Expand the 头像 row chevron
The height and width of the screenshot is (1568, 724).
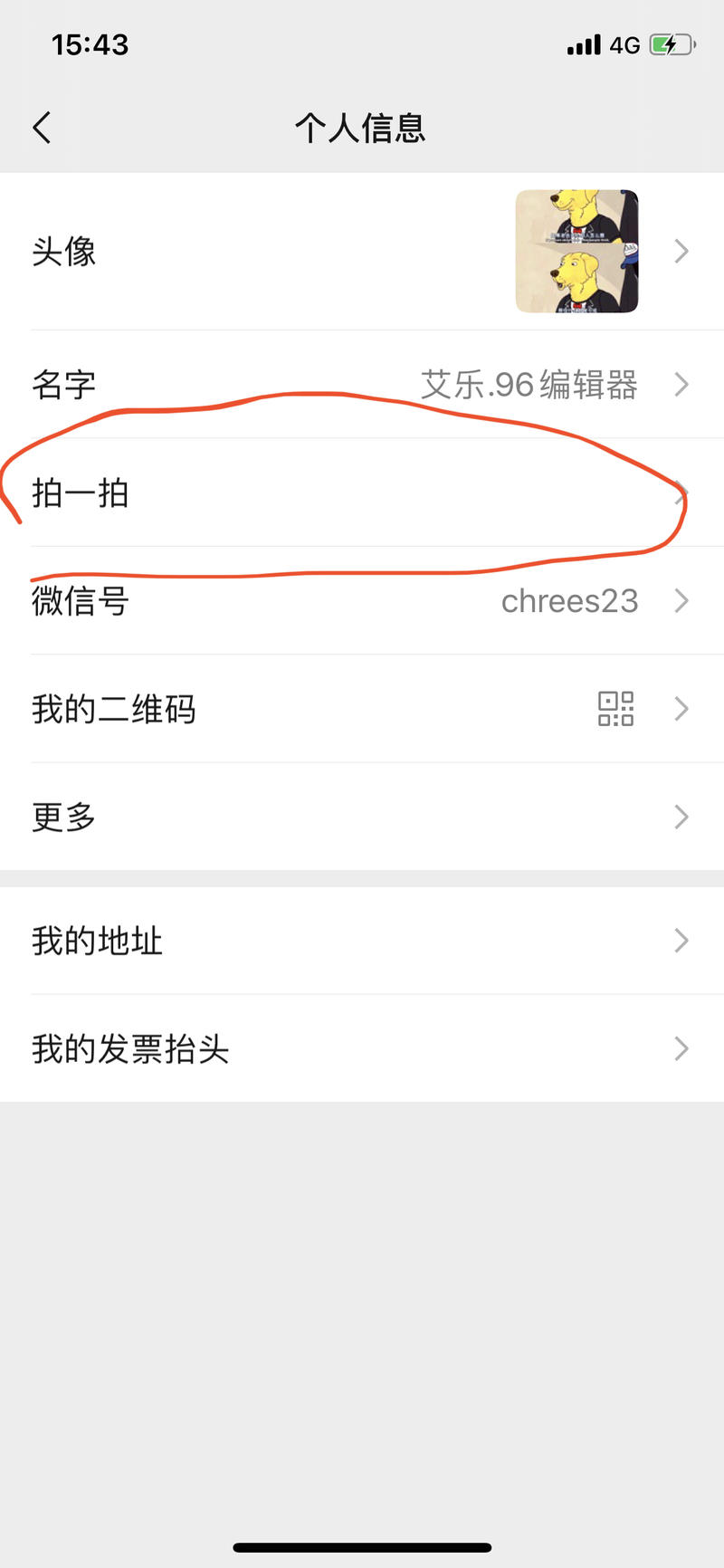click(x=681, y=251)
